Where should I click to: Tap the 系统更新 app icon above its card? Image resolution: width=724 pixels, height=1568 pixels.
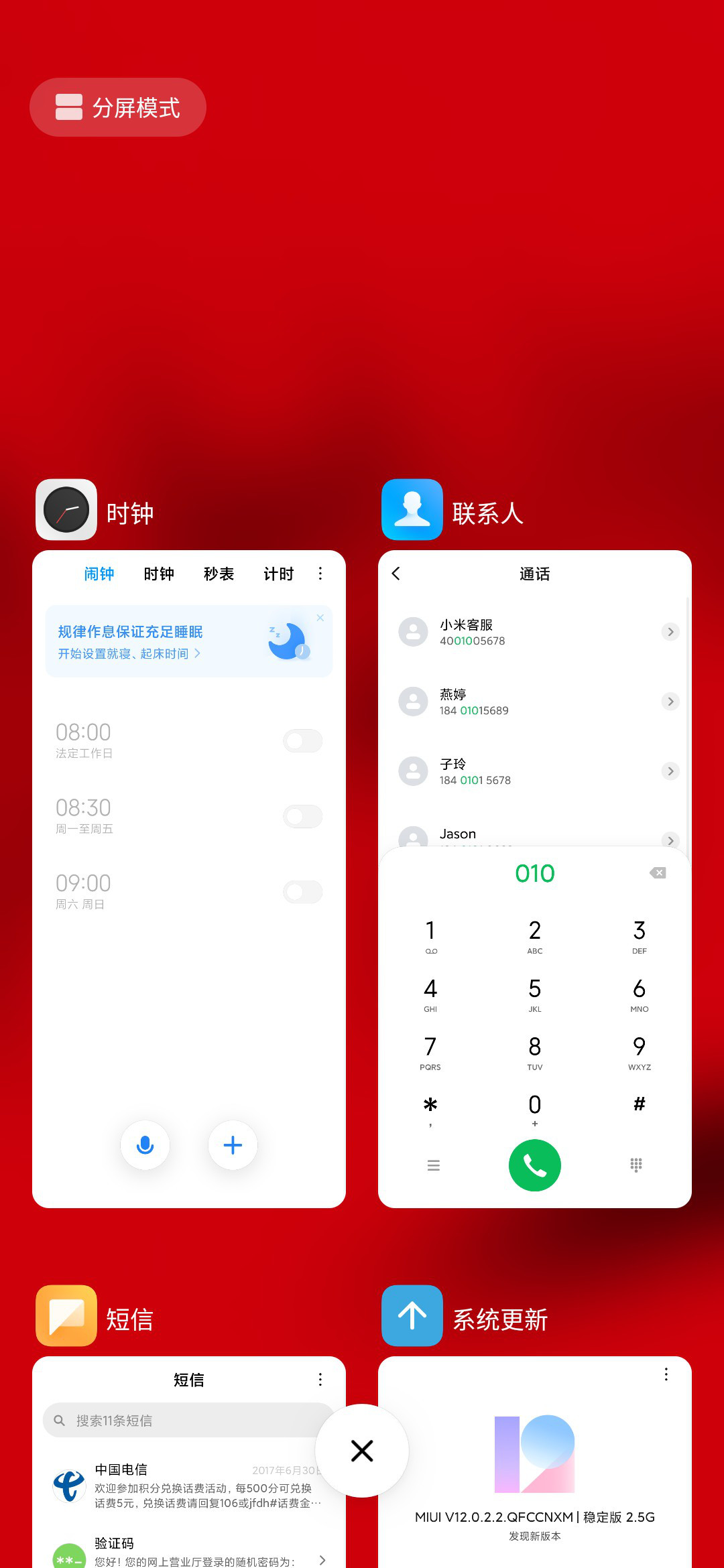[x=412, y=1316]
